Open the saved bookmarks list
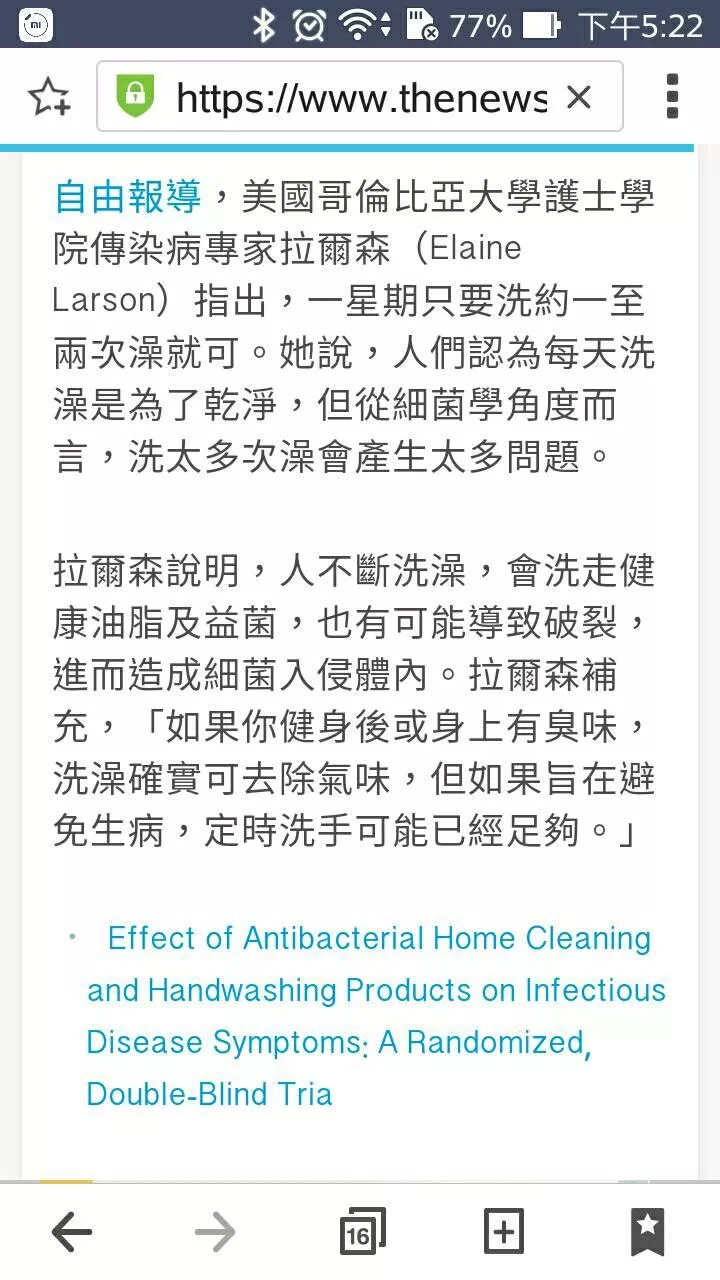This screenshot has height=1280, width=720. (647, 1233)
